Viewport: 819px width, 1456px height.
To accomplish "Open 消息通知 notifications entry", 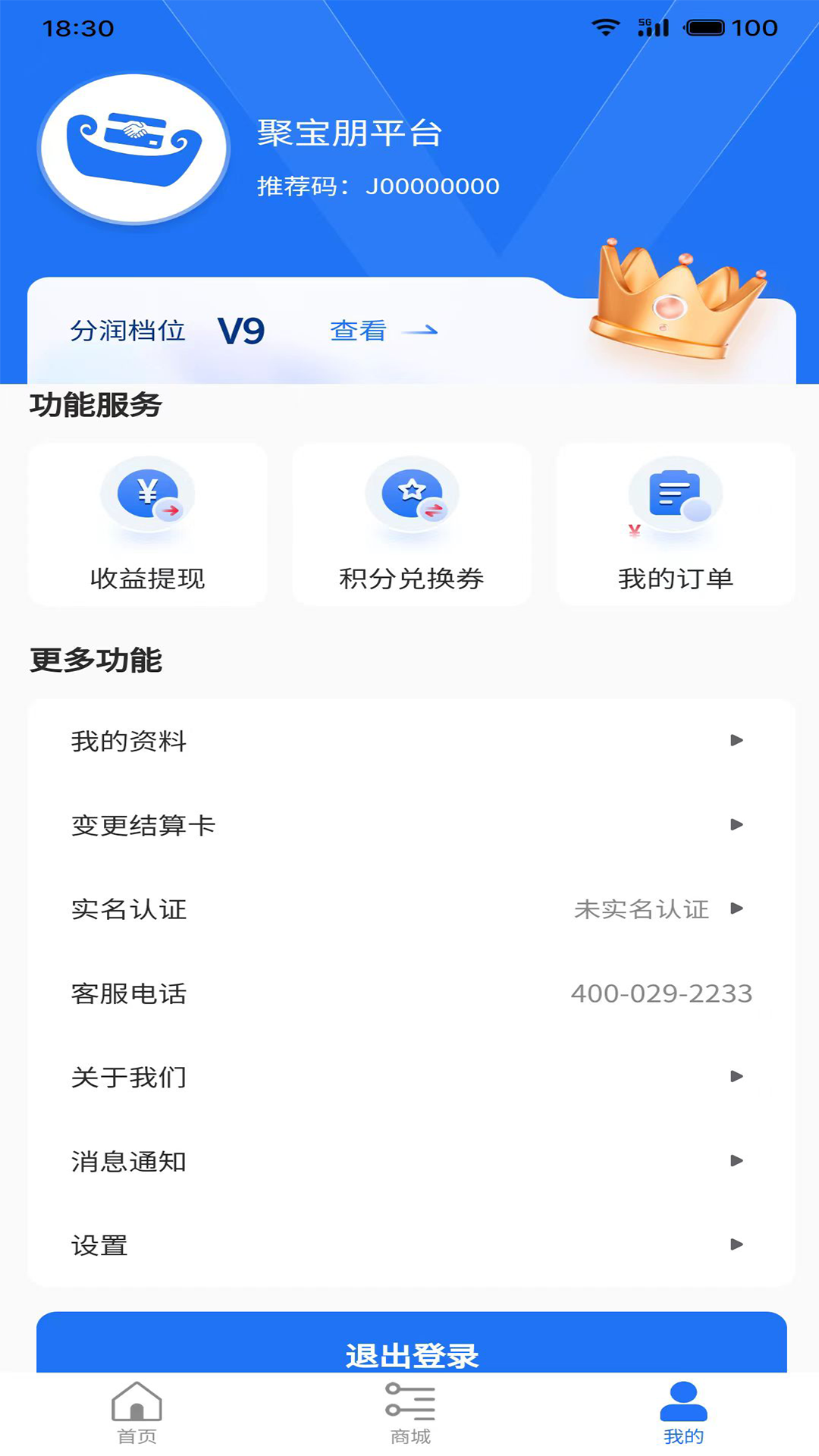I will point(409,1161).
